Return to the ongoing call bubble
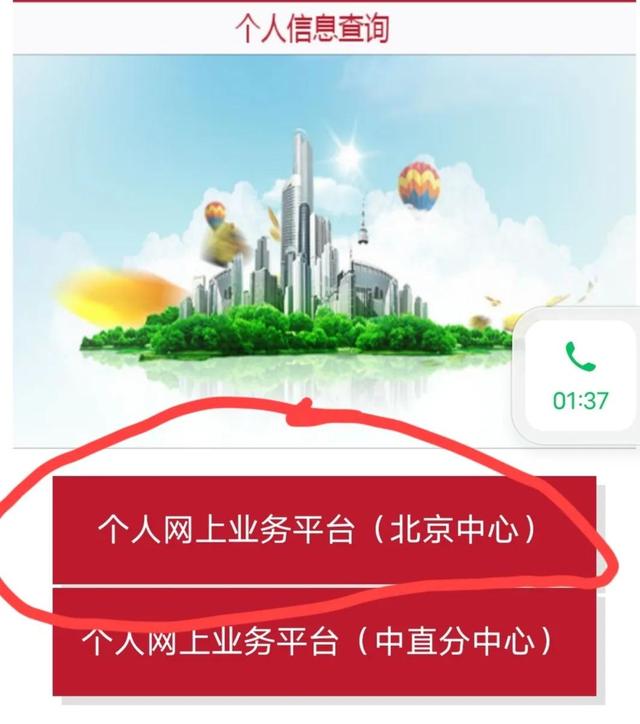The width and height of the screenshot is (640, 724). (580, 377)
